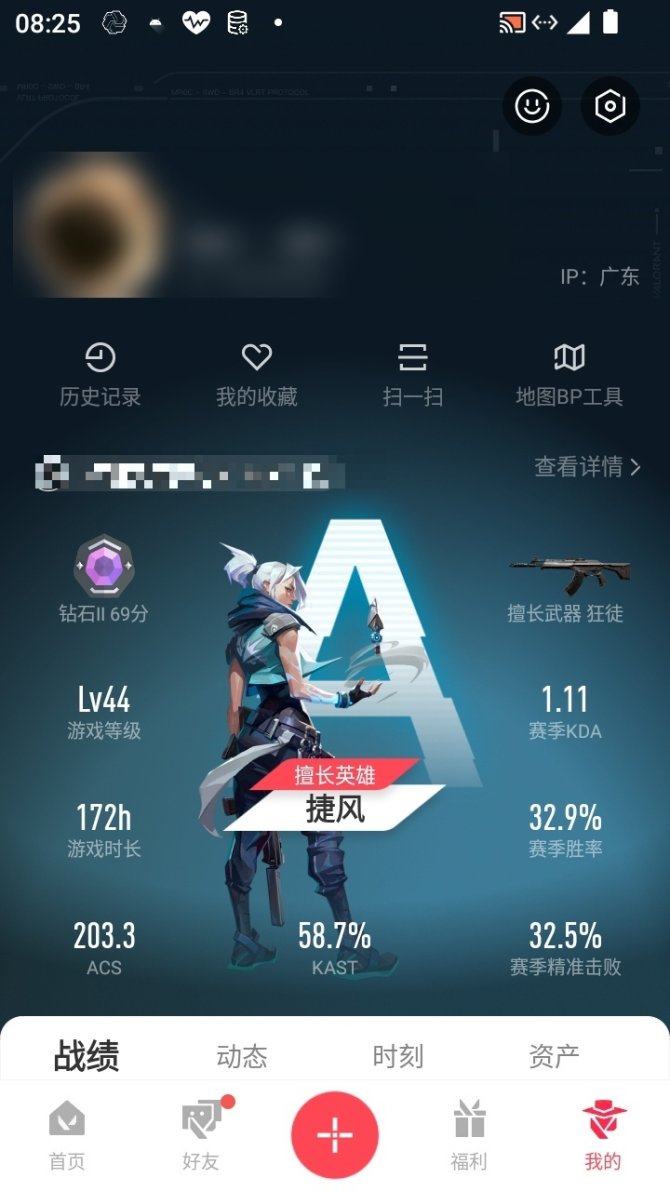The width and height of the screenshot is (670, 1191).
Task: Open the smiley face icon
Action: click(531, 106)
